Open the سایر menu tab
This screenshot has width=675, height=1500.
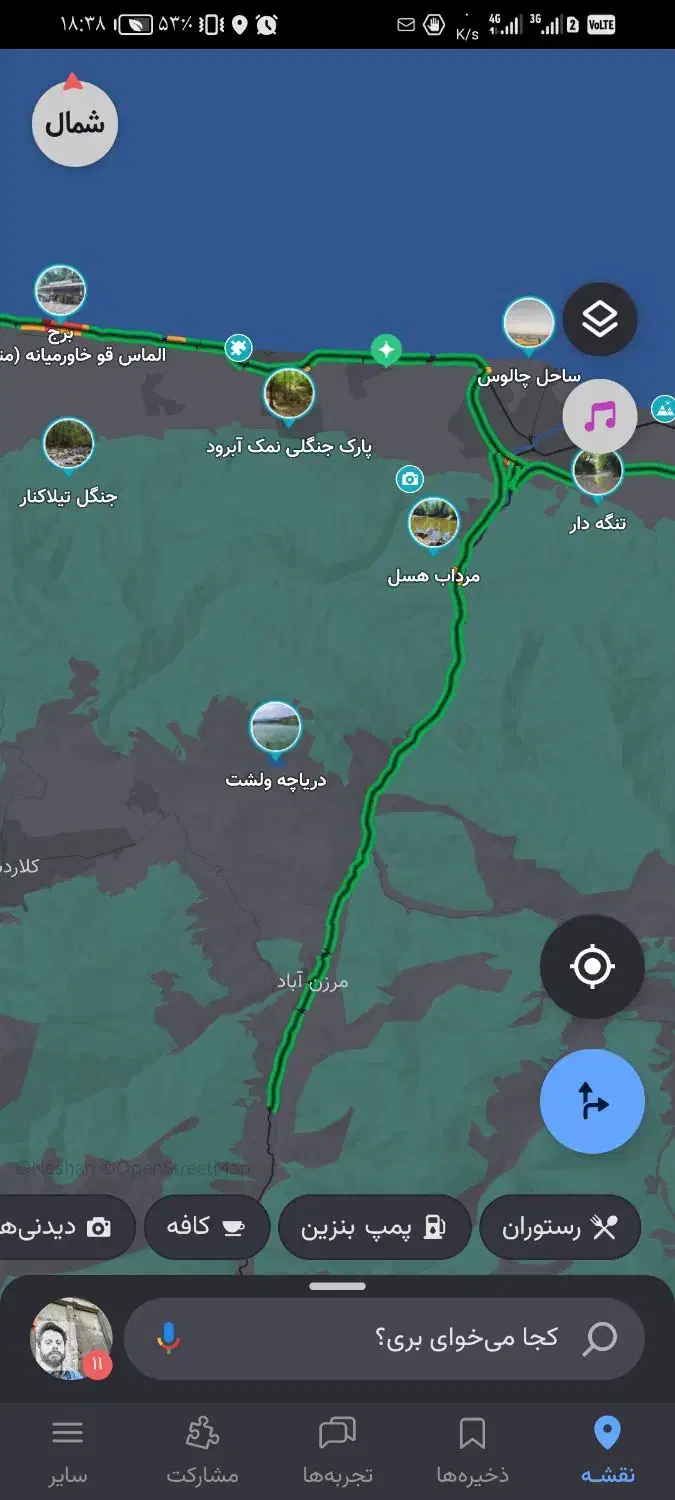(x=68, y=1449)
